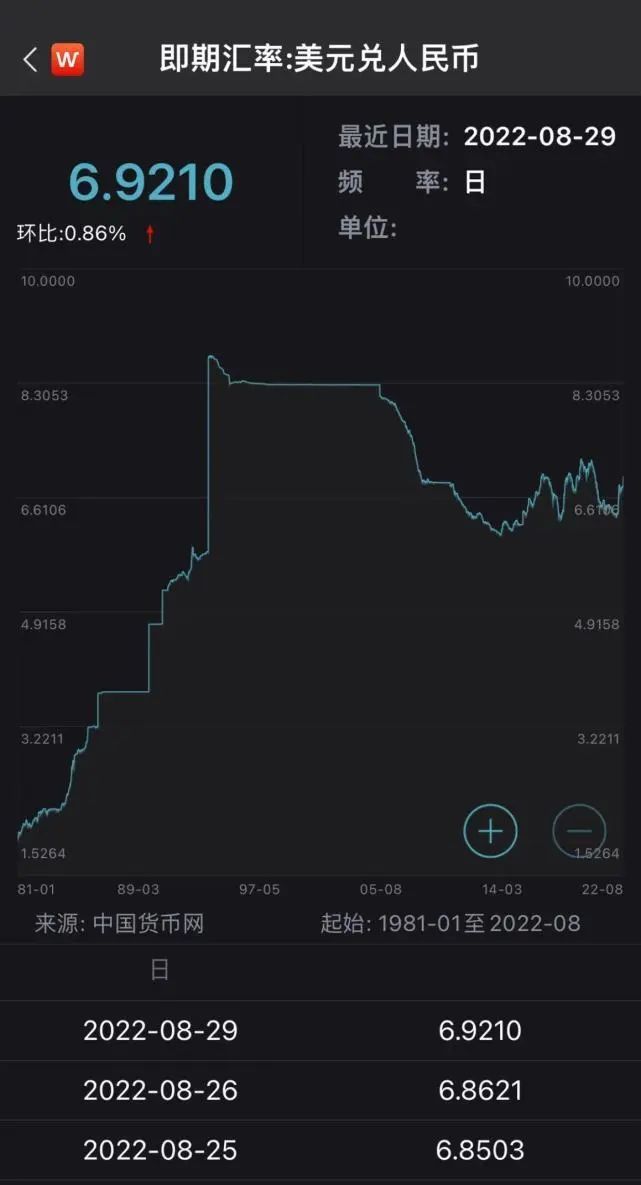Go back using the top-left arrow
641x1185 pixels.
click(29, 60)
